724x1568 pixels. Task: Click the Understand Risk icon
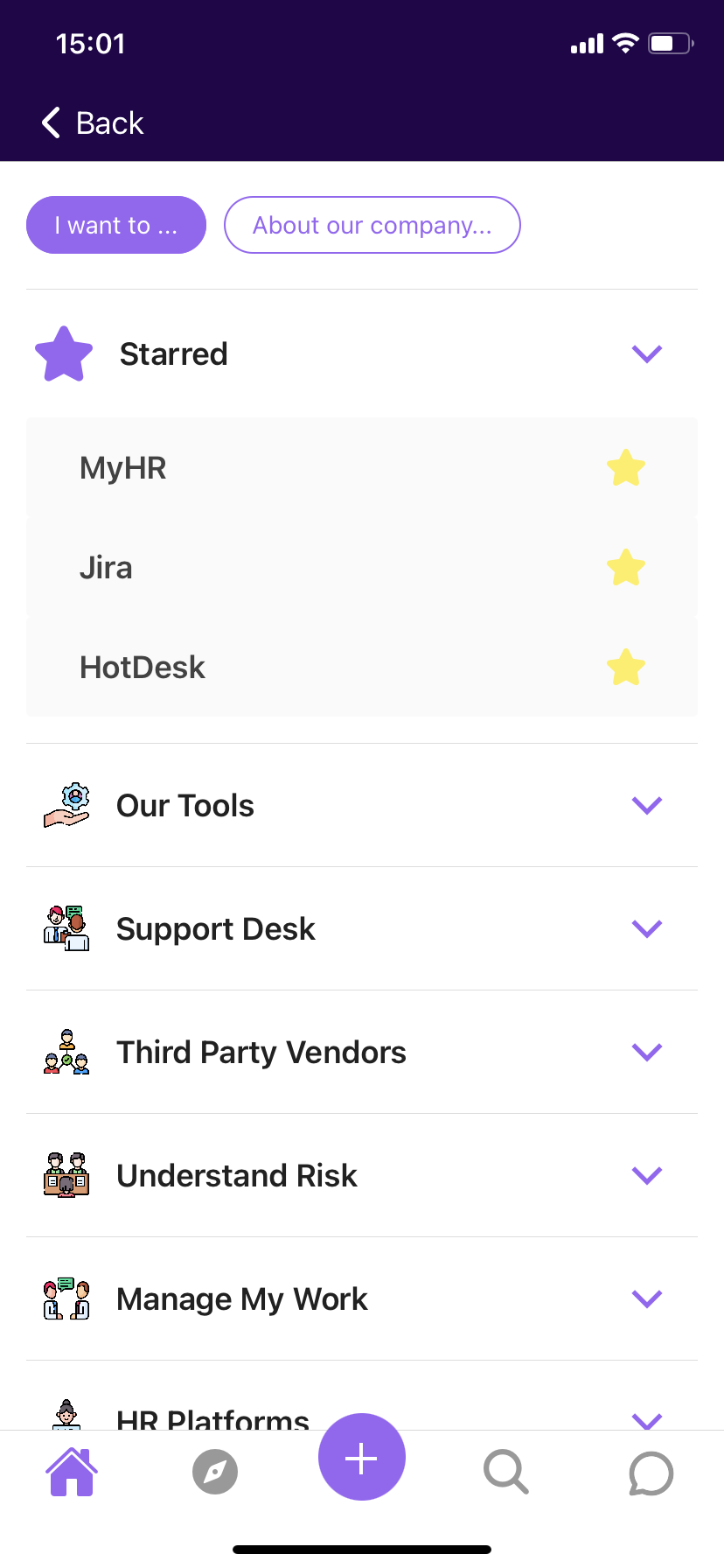point(65,1175)
